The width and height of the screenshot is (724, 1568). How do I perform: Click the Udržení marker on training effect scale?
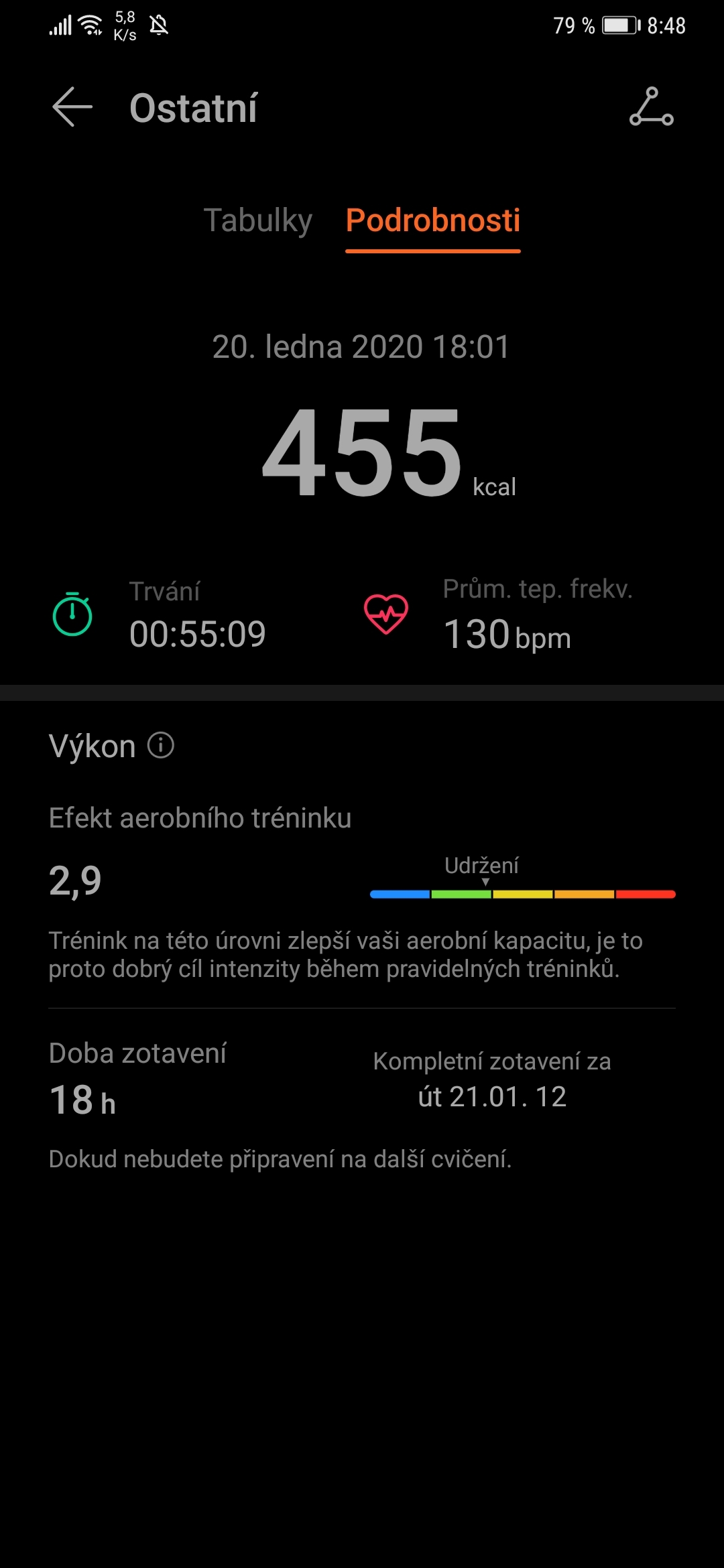click(485, 871)
